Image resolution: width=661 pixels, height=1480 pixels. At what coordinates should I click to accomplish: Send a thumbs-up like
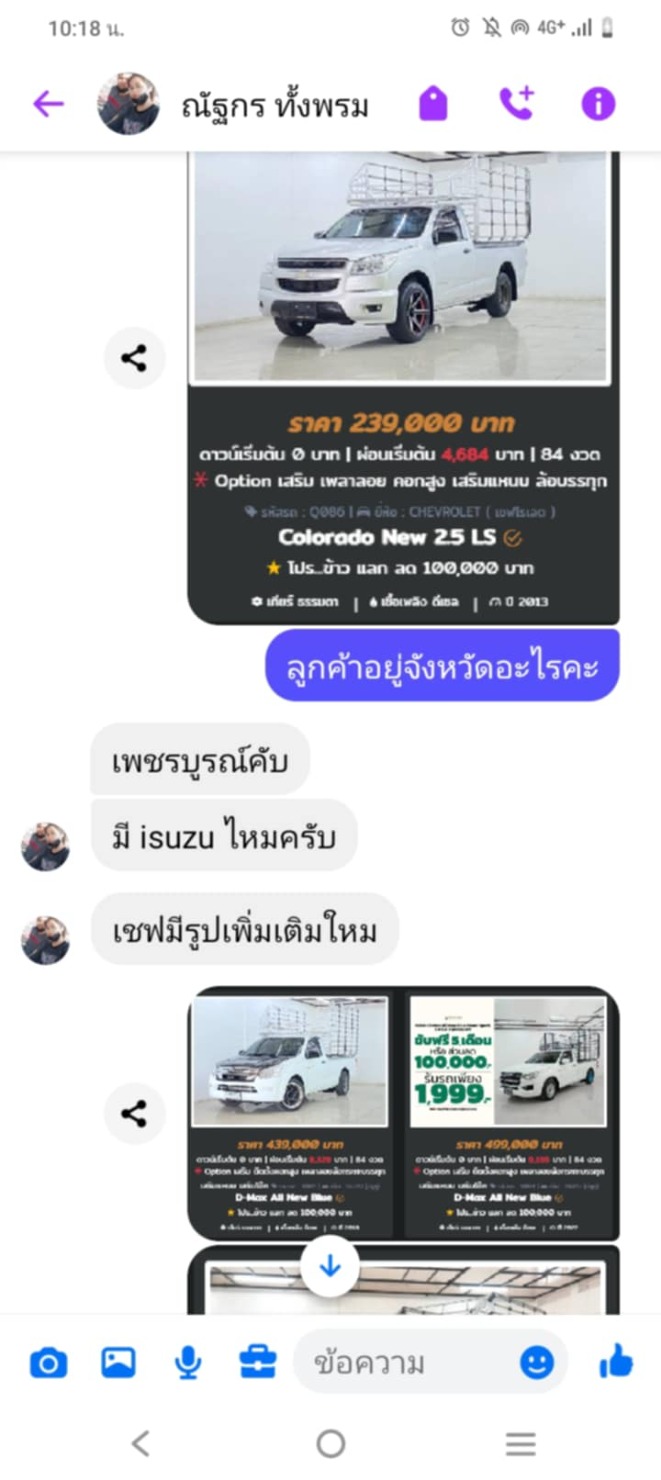[615, 1361]
